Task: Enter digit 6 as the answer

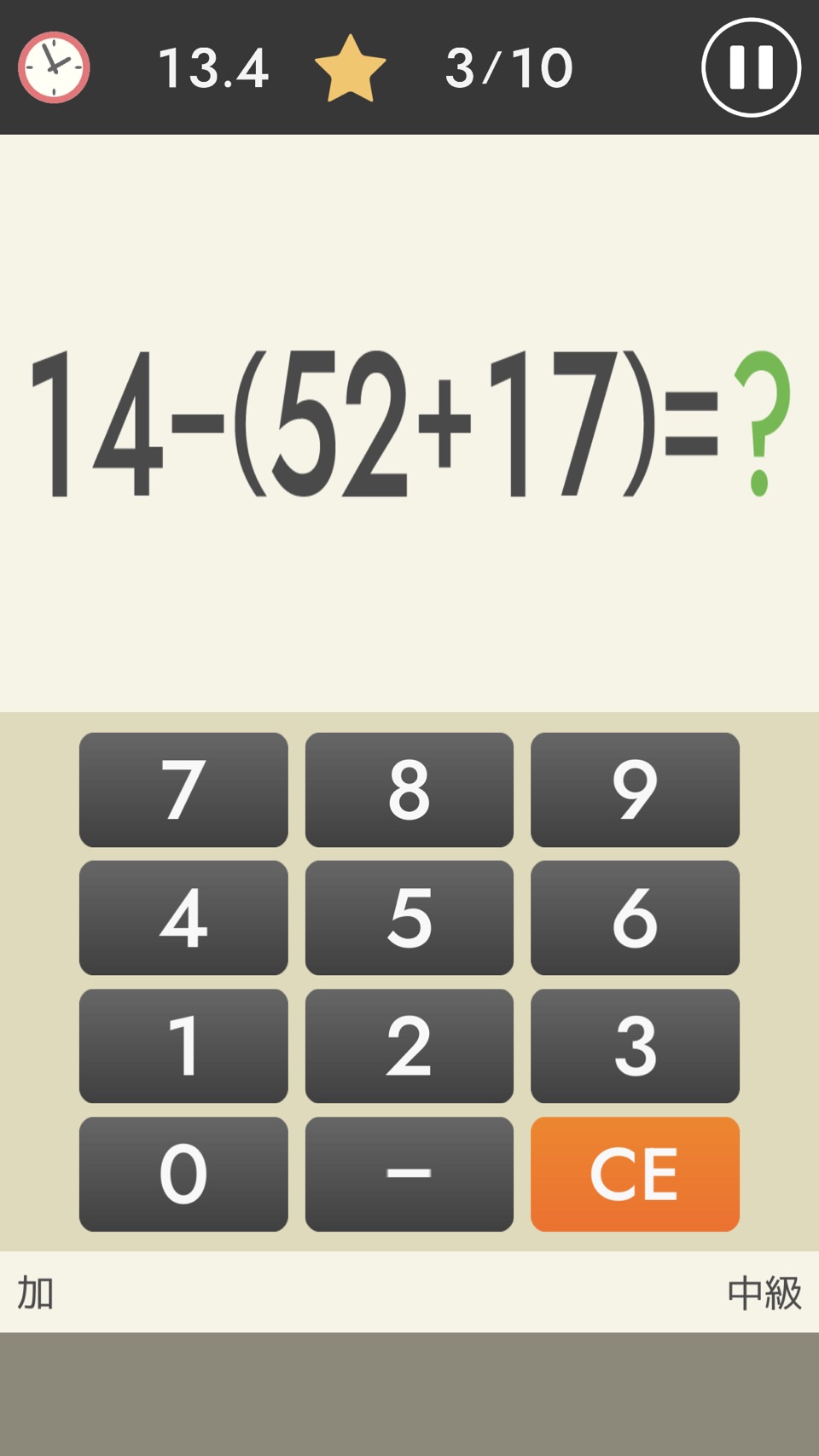Action: click(635, 918)
